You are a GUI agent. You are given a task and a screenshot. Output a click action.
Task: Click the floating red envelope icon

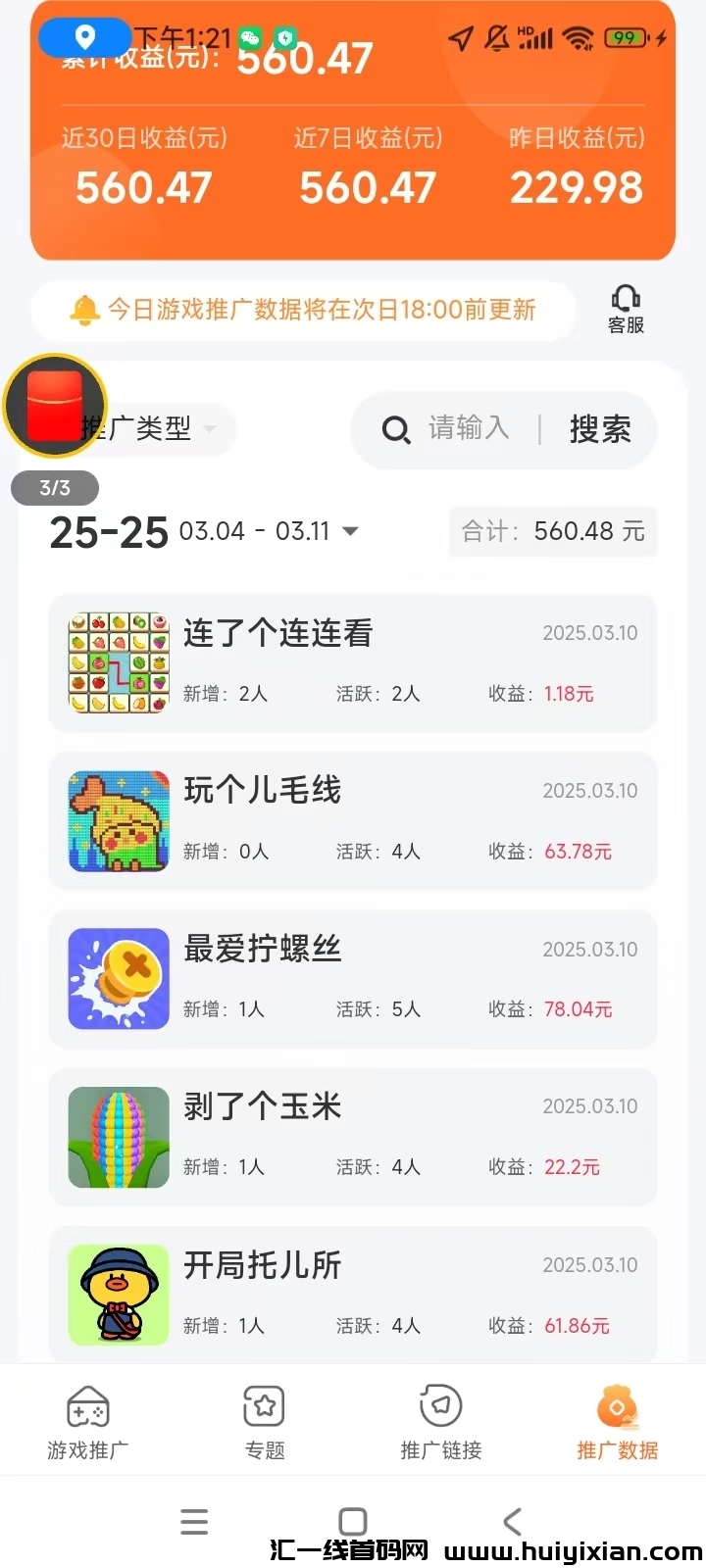coord(55,405)
